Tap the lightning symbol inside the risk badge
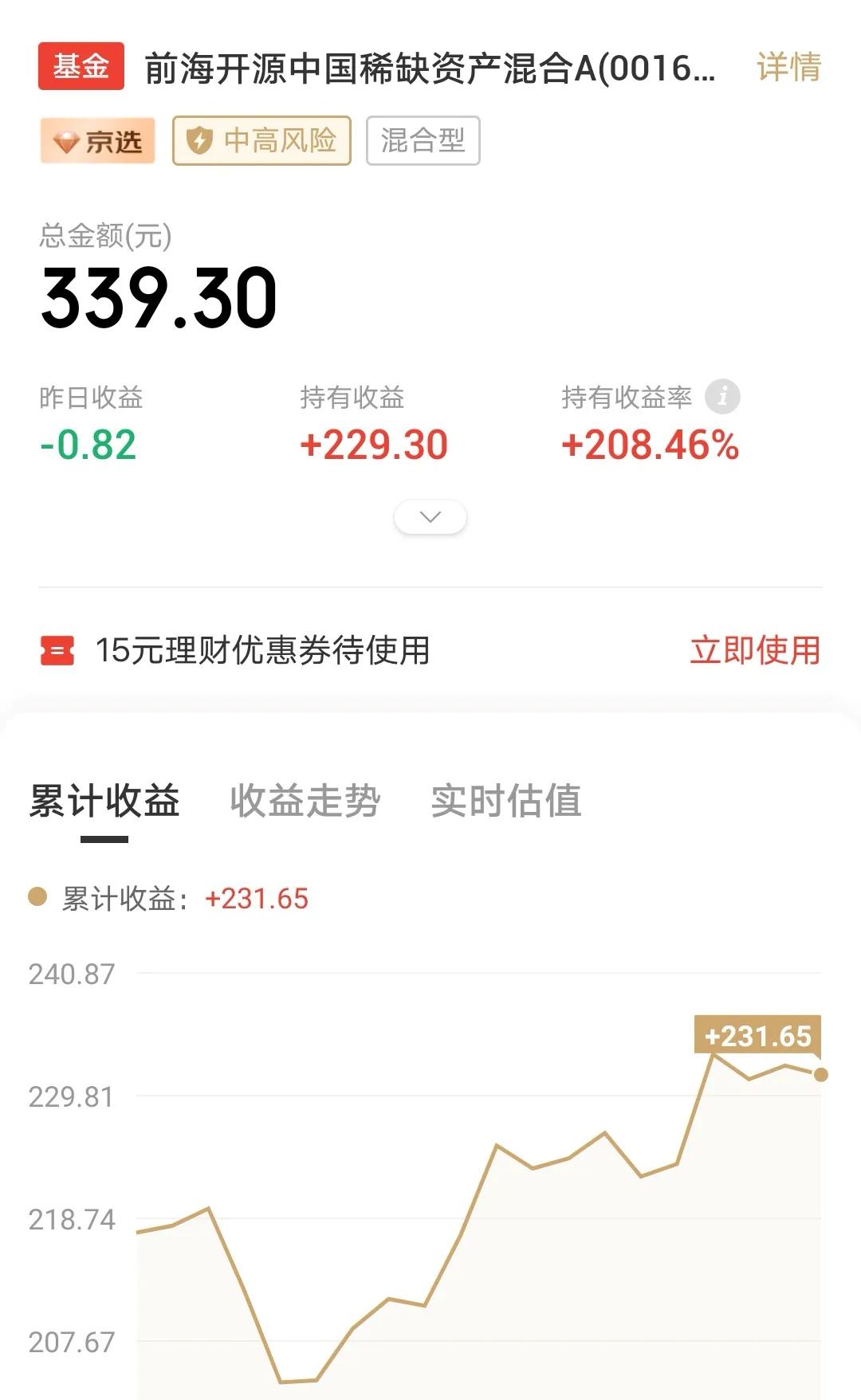861x1400 pixels. click(202, 140)
